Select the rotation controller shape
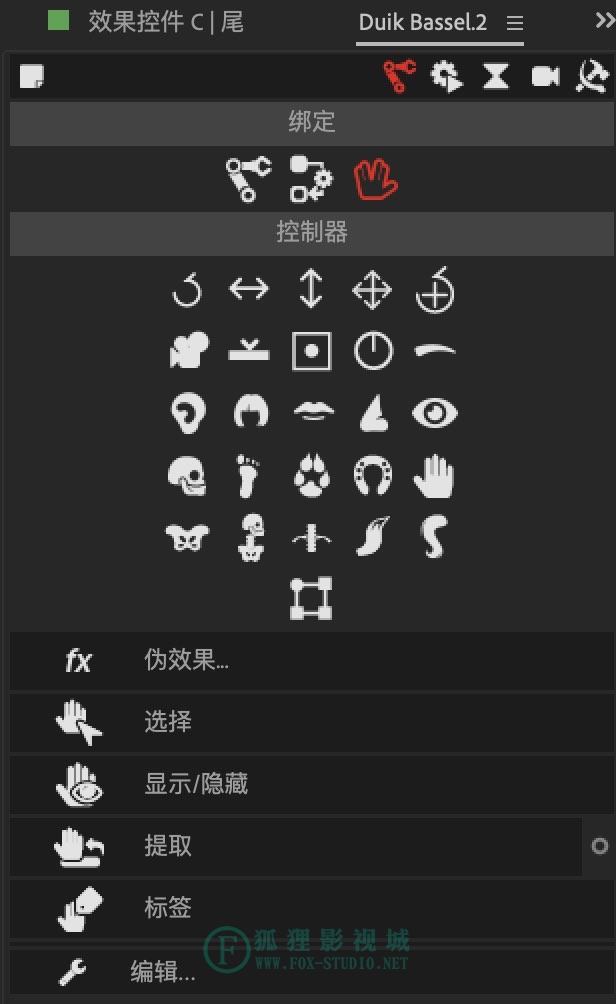Image resolution: width=616 pixels, height=1004 pixels. click(187, 291)
